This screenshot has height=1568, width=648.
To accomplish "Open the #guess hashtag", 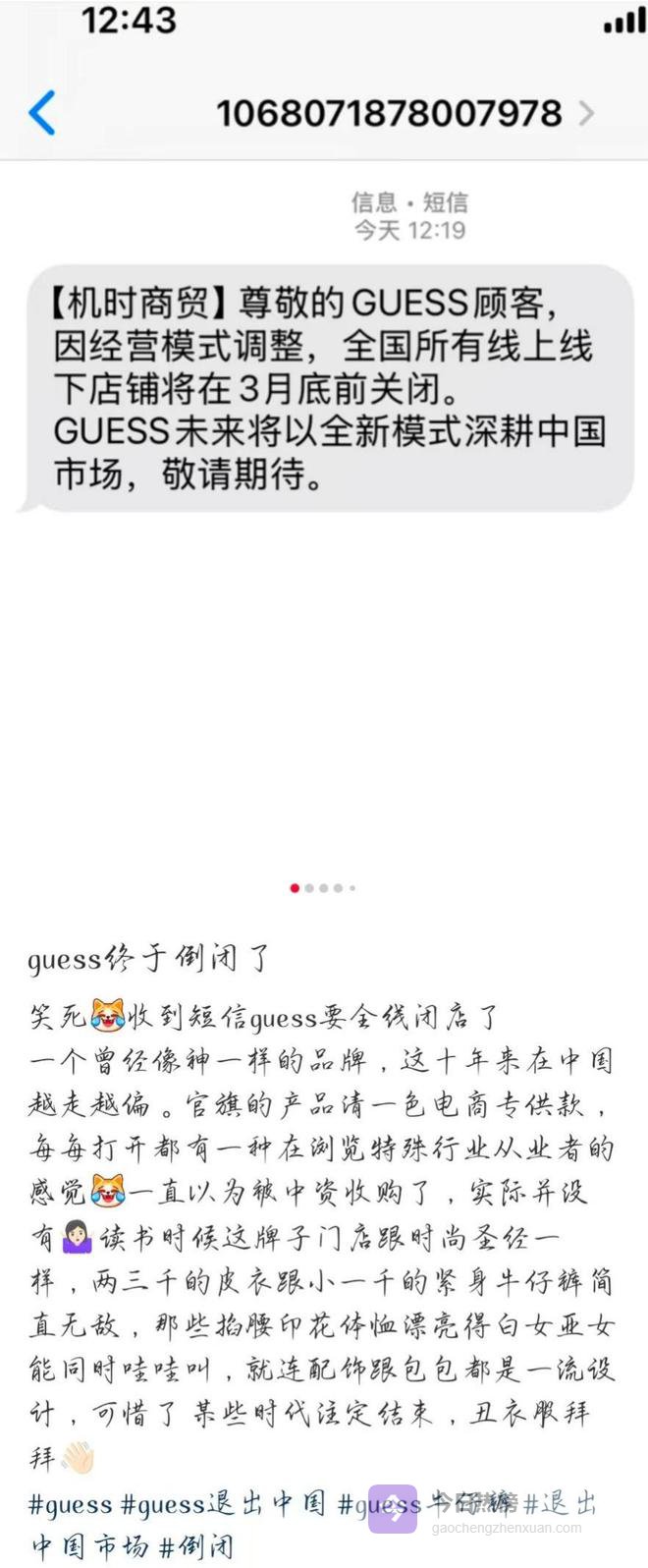I will click(69, 1505).
